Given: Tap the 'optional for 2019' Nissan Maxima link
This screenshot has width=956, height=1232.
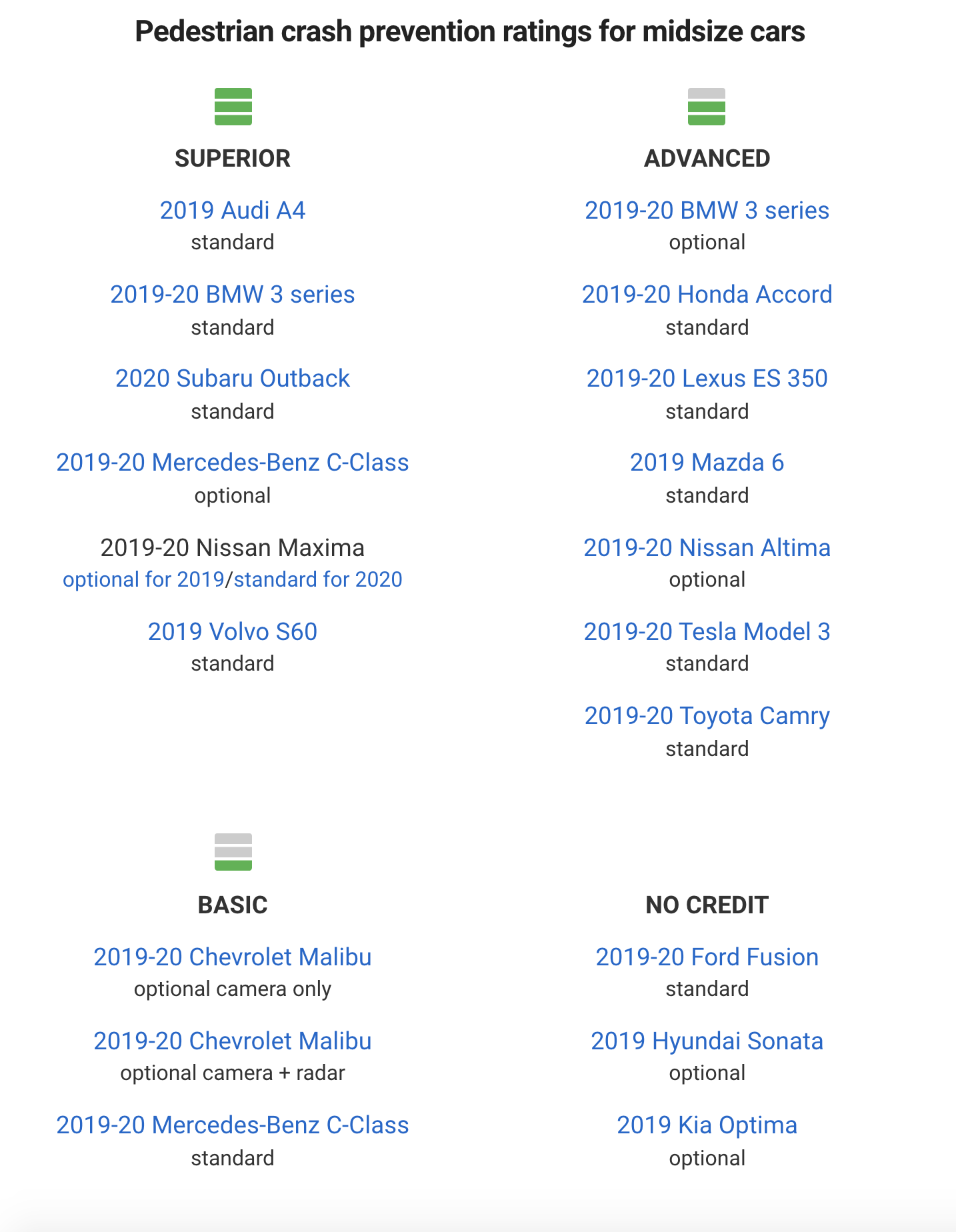Looking at the screenshot, I should tap(143, 580).
